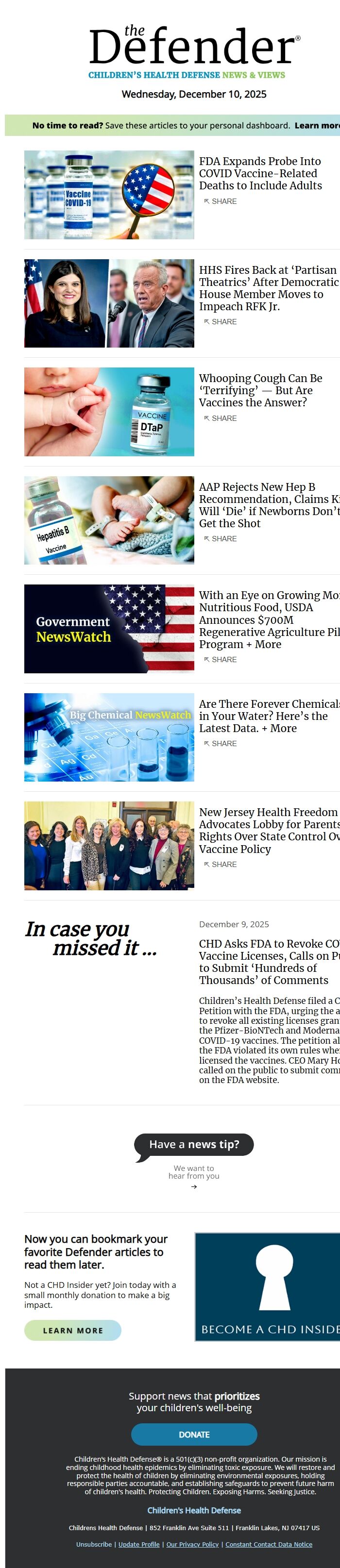Open the Big Chemical NewsWatch tile
The height and width of the screenshot is (1568, 340).
click(x=109, y=737)
